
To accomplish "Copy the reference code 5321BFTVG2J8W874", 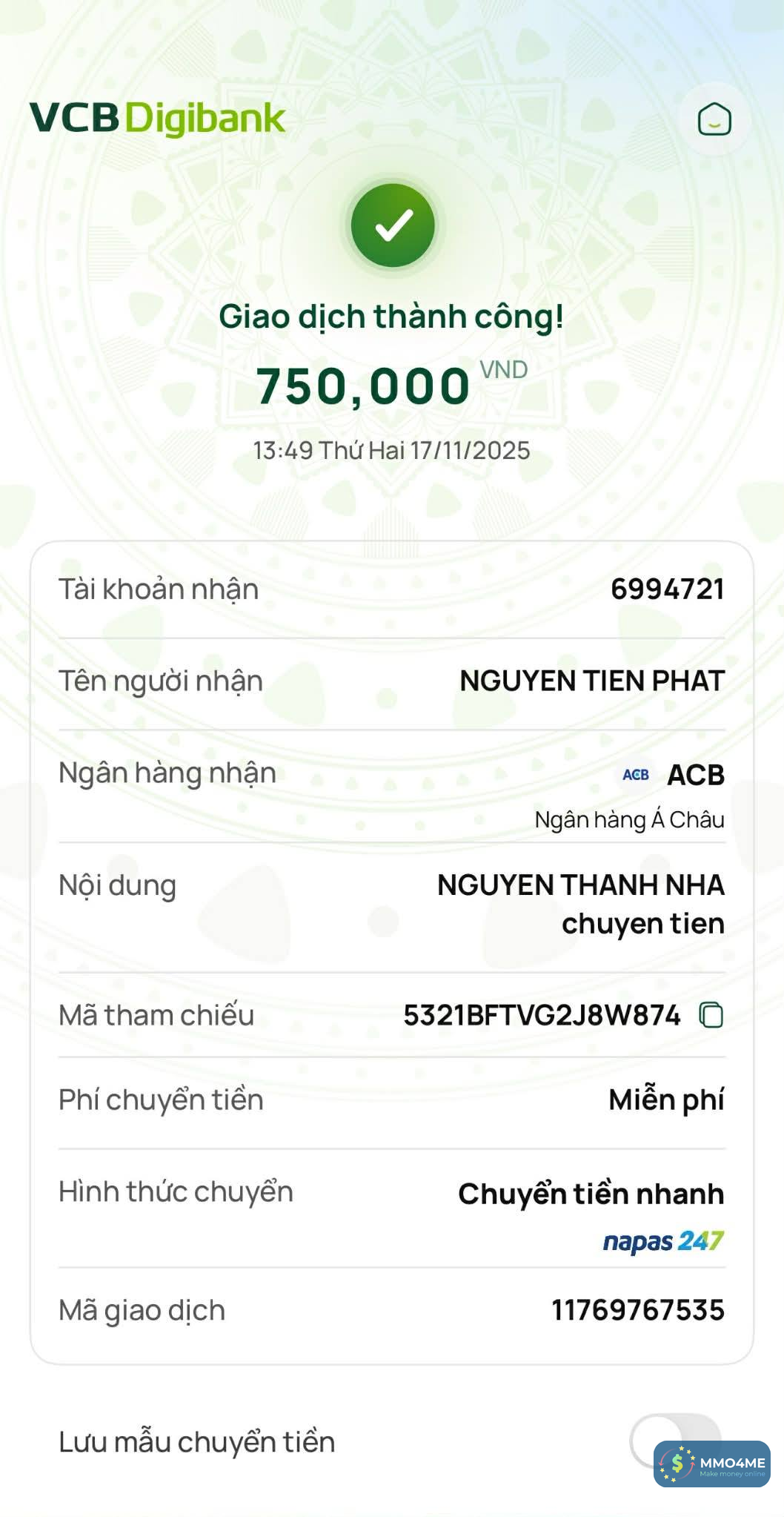I will [711, 1015].
